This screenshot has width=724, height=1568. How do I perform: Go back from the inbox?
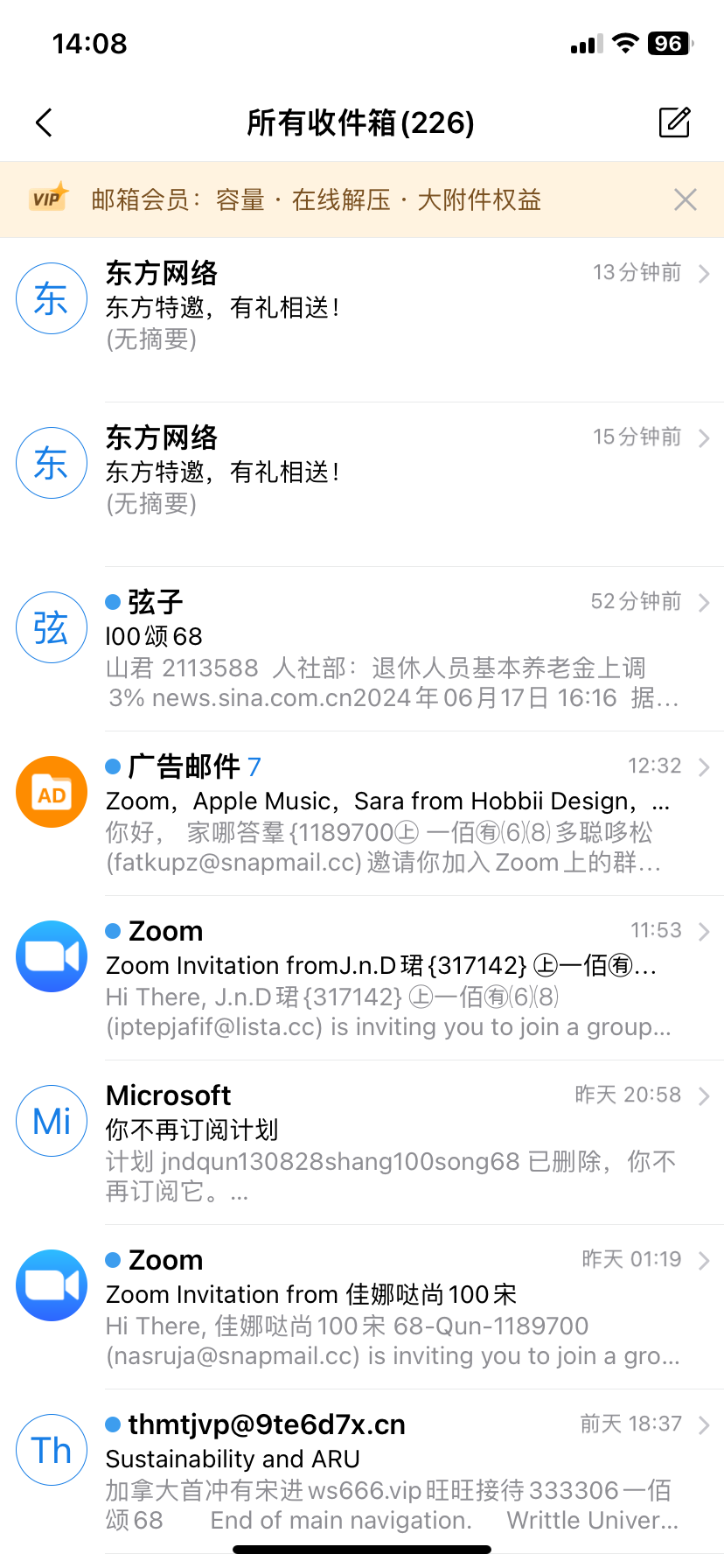coord(45,122)
